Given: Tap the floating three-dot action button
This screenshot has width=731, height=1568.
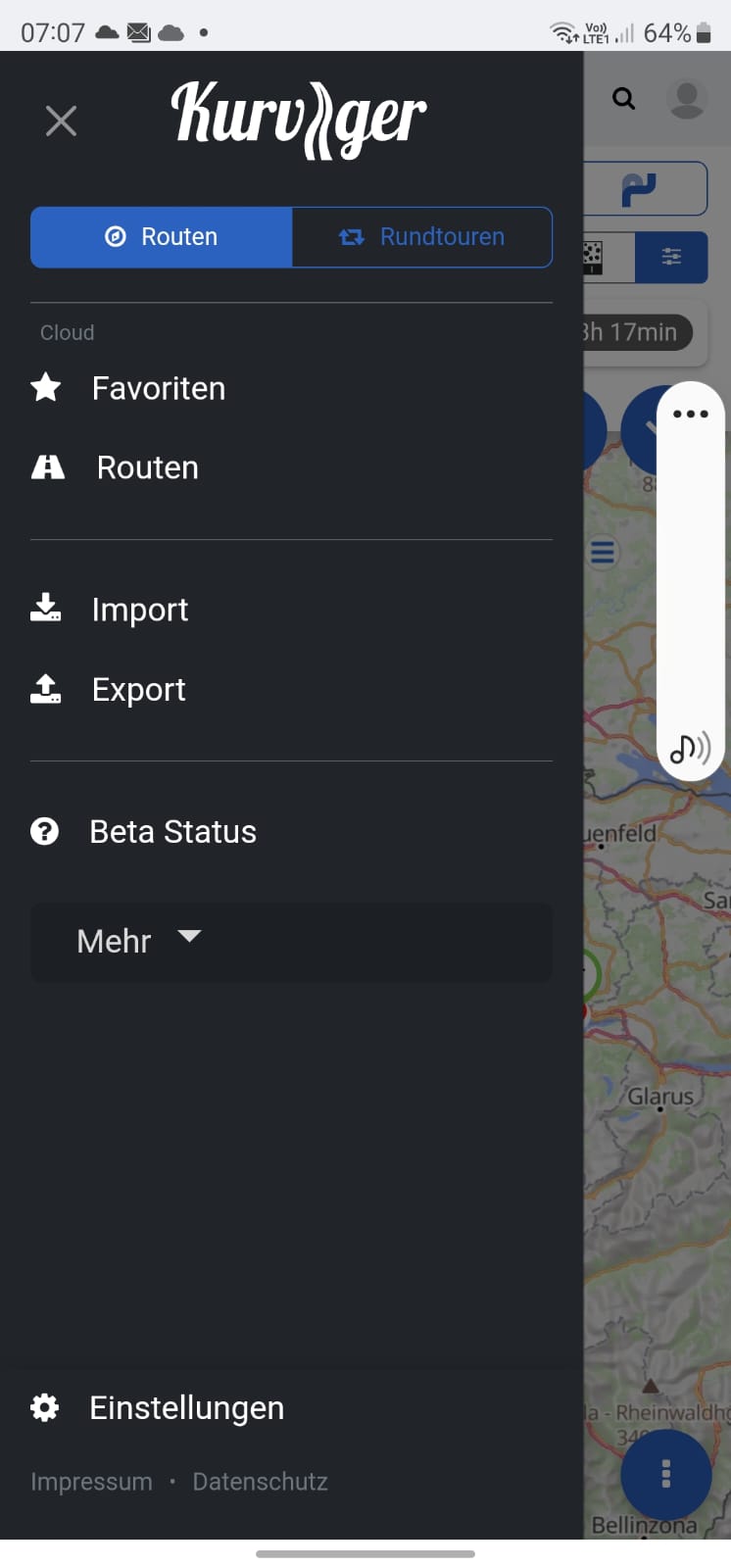Looking at the screenshot, I should click(666, 1474).
